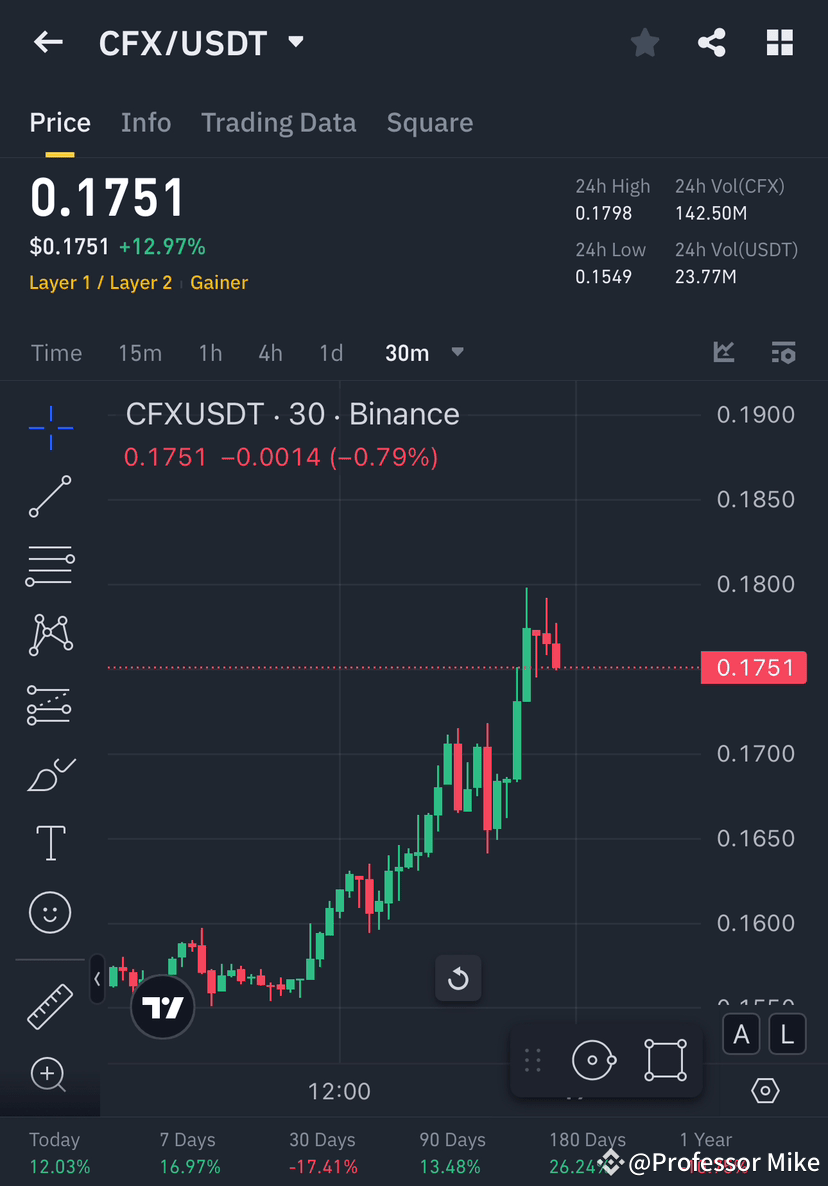This screenshot has width=828, height=1186.
Task: Select the 15m chart interval
Action: click(140, 353)
